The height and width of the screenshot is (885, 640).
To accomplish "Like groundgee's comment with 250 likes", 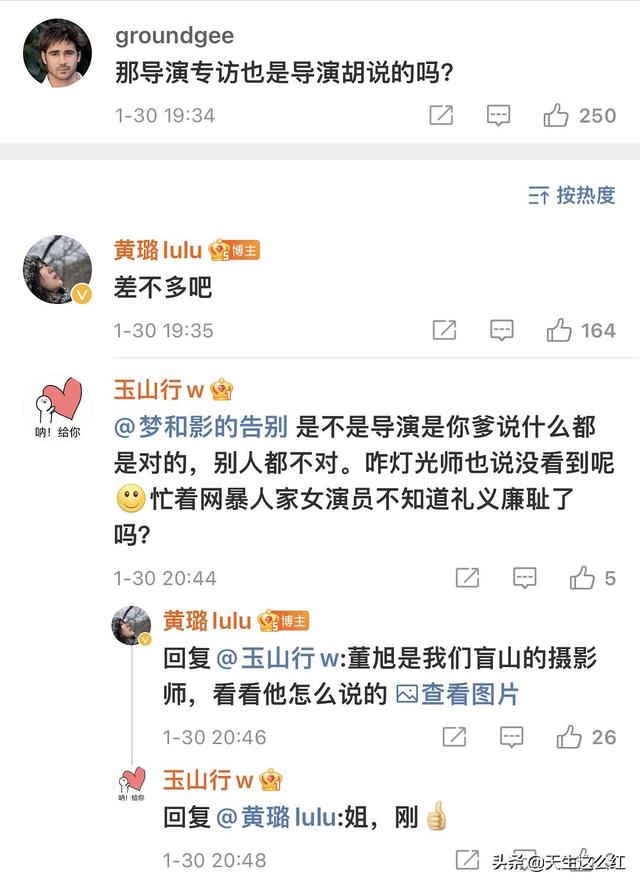I will [557, 115].
